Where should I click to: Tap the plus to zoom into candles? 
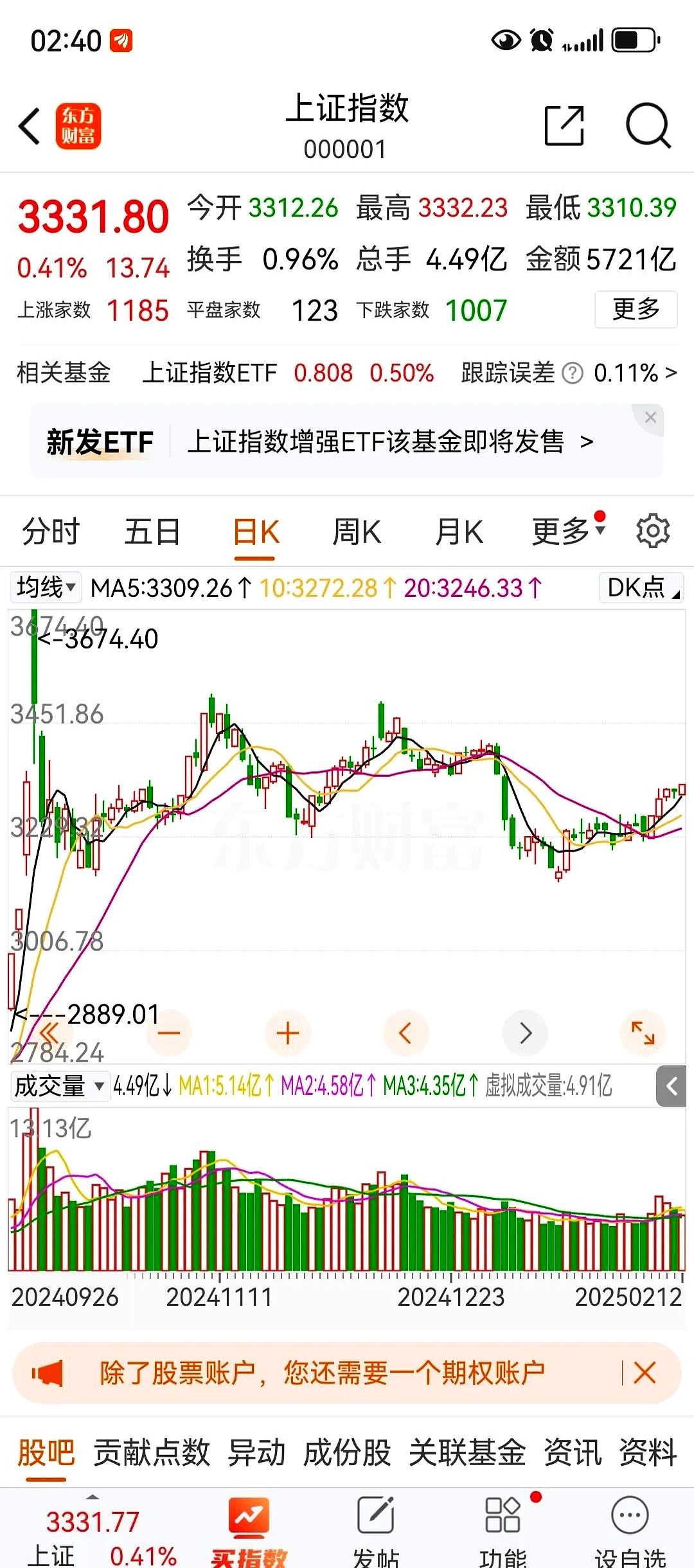(x=287, y=1033)
